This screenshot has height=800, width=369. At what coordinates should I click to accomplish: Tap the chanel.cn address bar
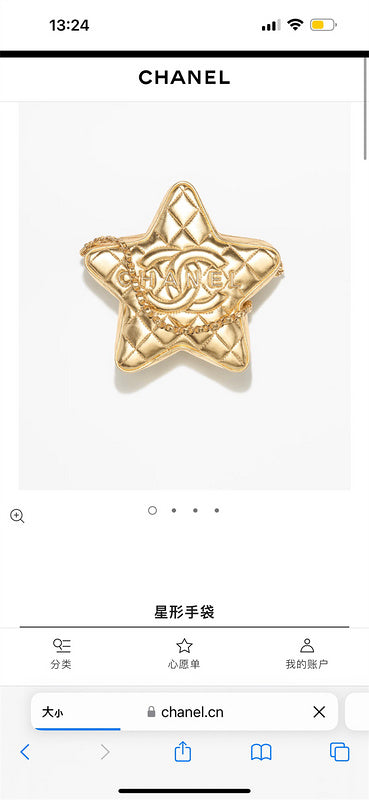click(x=185, y=712)
